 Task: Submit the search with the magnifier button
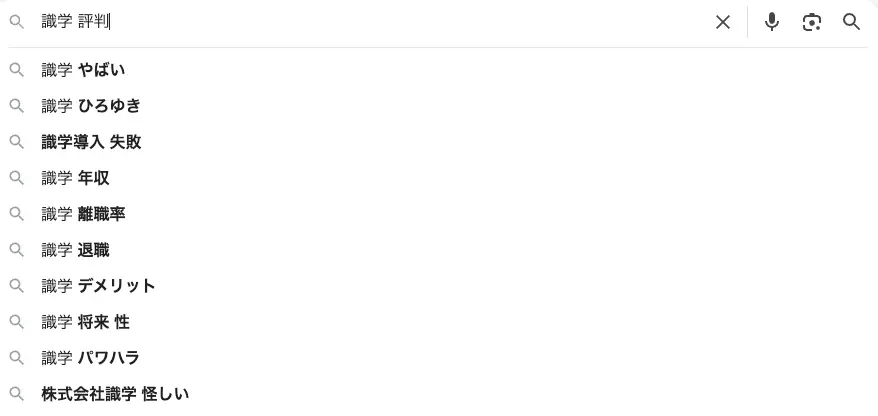[x=852, y=22]
